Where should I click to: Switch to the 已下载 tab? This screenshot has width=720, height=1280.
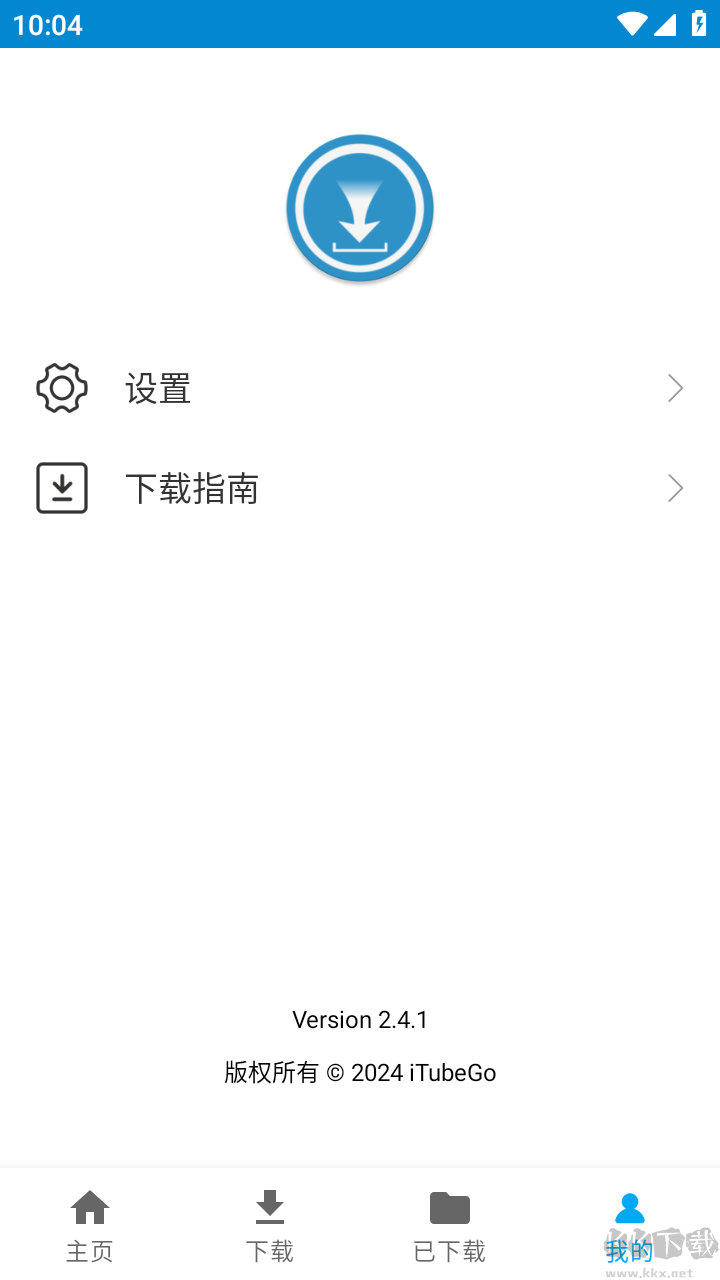pyautogui.click(x=449, y=1225)
